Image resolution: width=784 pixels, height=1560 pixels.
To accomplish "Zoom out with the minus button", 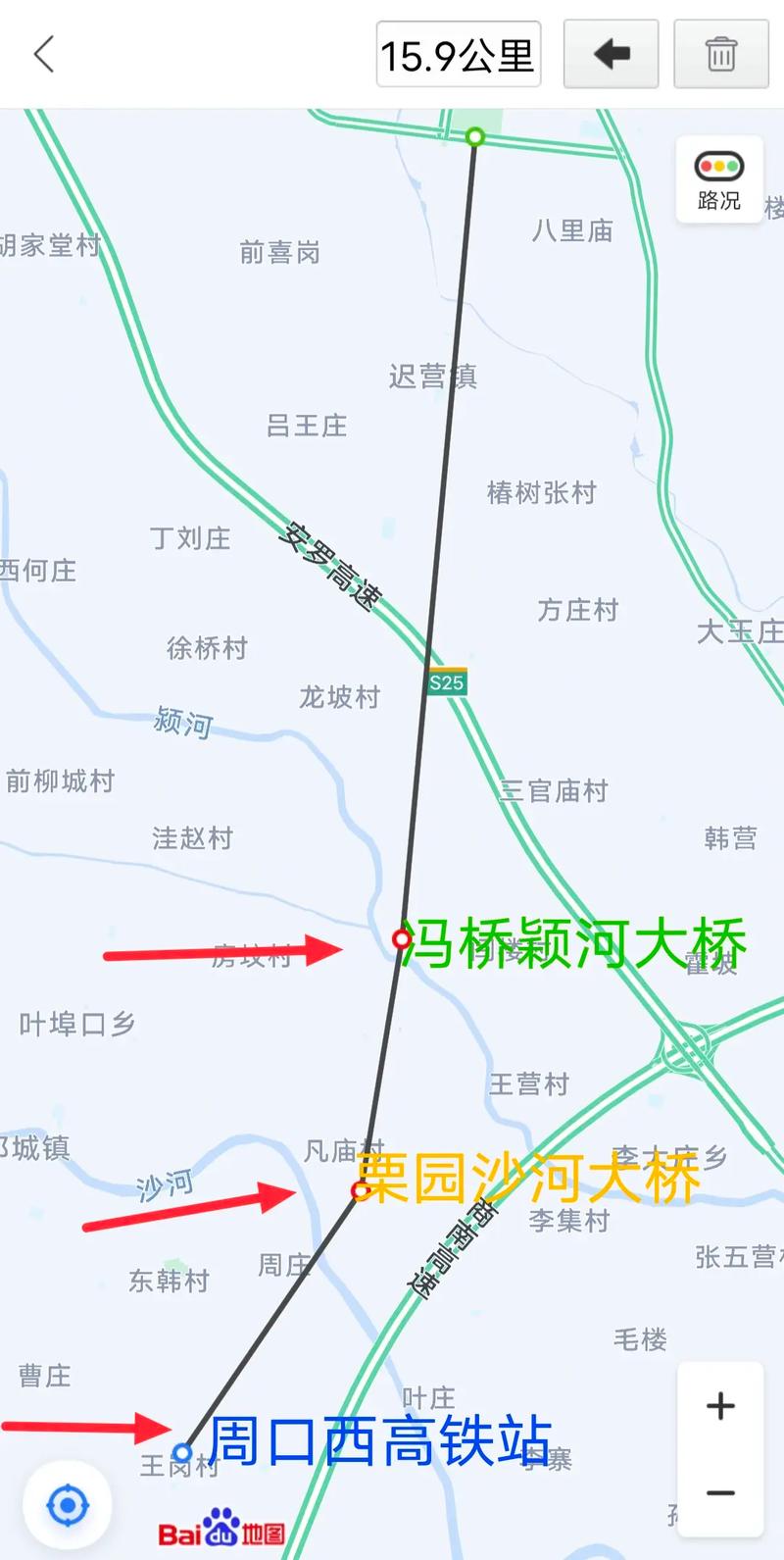I will tap(720, 1493).
